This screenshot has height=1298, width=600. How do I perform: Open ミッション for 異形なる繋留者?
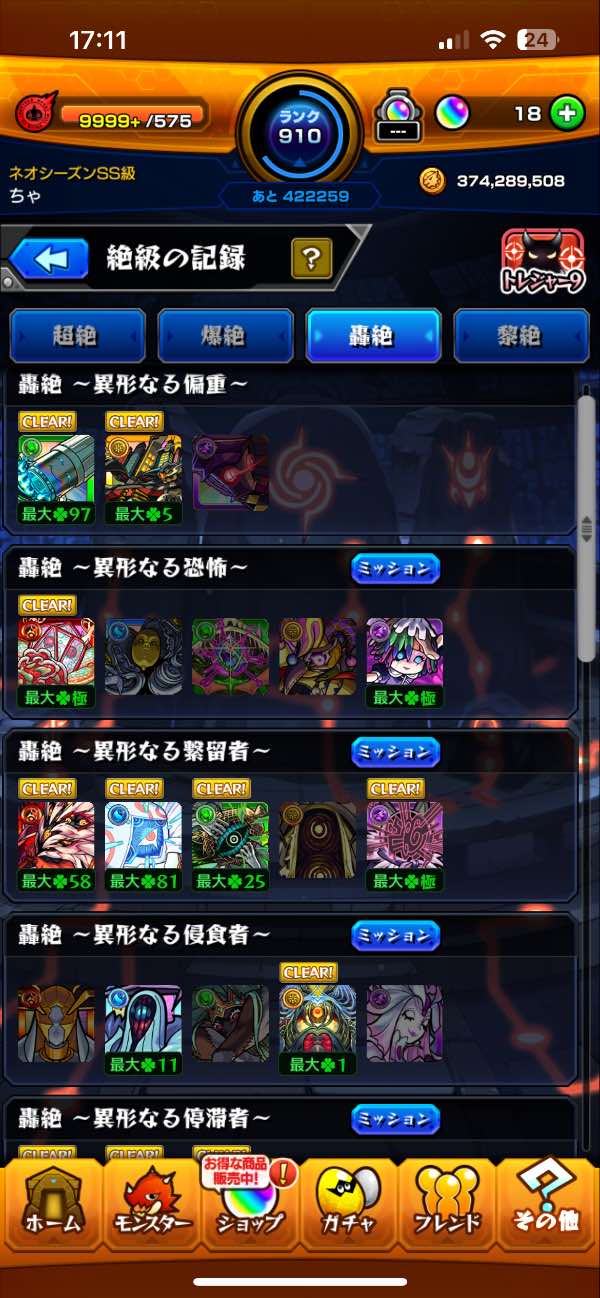click(395, 751)
